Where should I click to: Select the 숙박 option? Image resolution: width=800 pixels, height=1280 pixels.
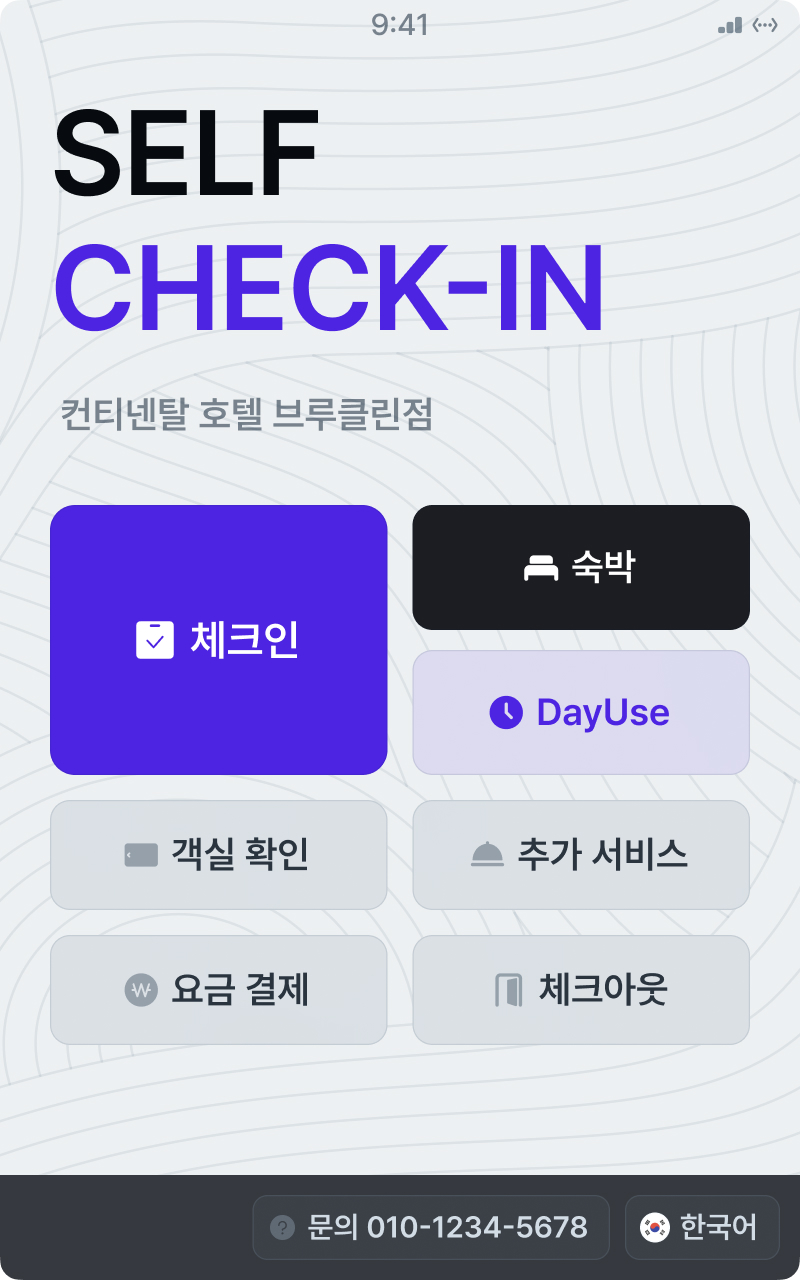[581, 568]
